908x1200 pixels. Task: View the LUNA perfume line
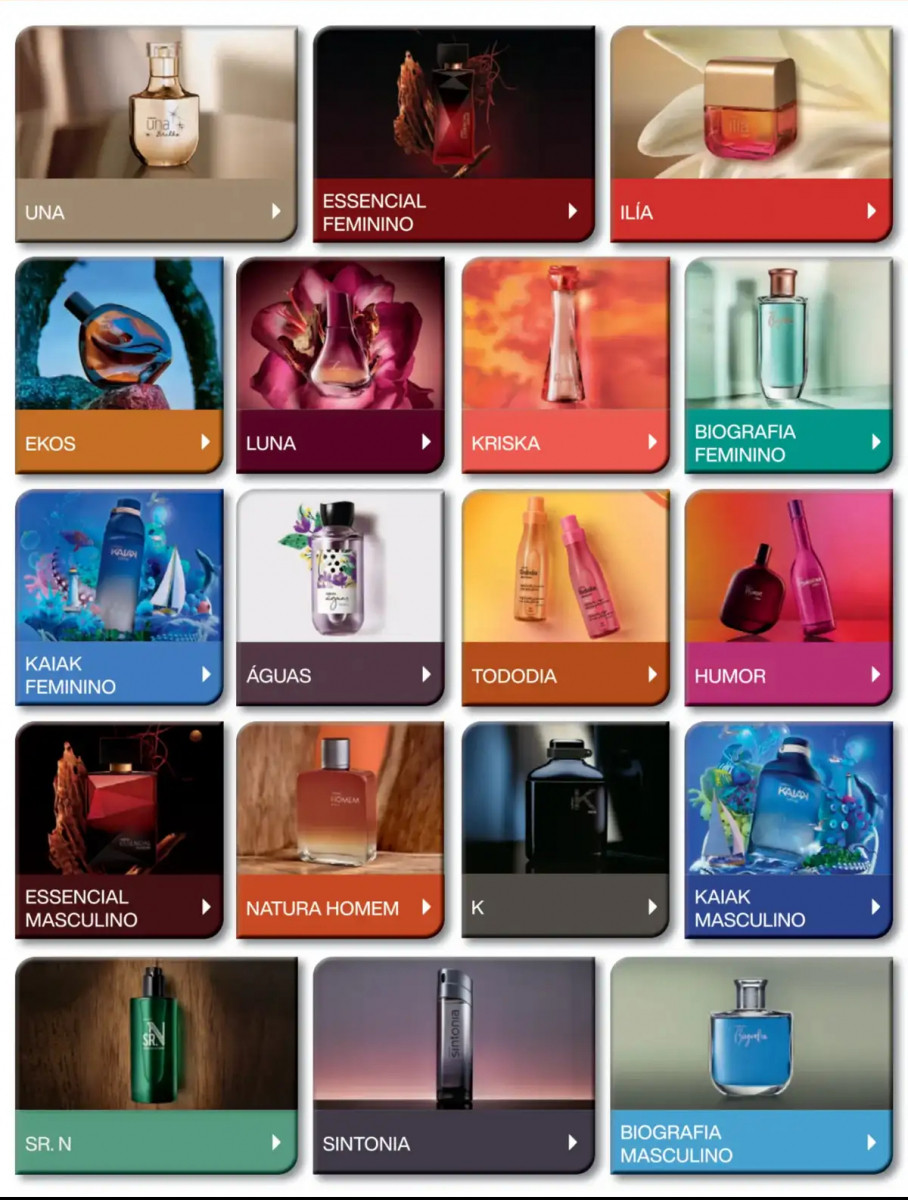340,365
